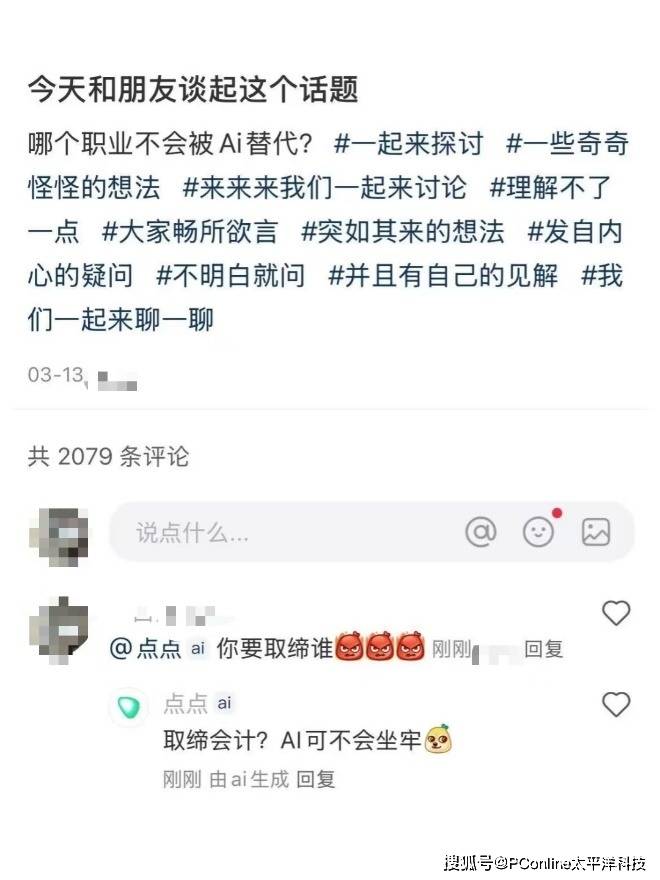Tap the @点点 mention in the comment
Image resolution: width=660 pixels, height=880 pixels.
click(x=147, y=649)
